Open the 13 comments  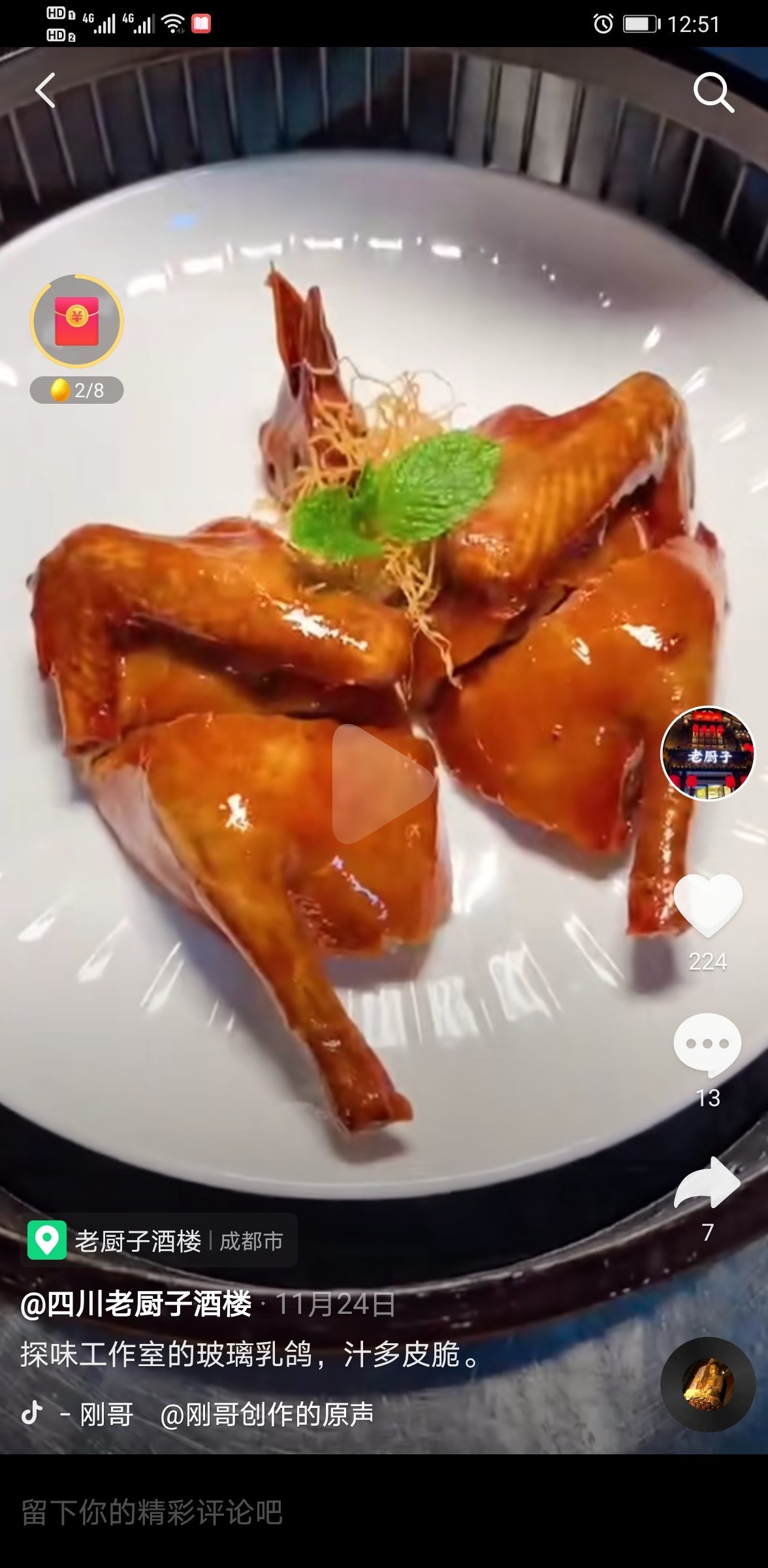[708, 1044]
